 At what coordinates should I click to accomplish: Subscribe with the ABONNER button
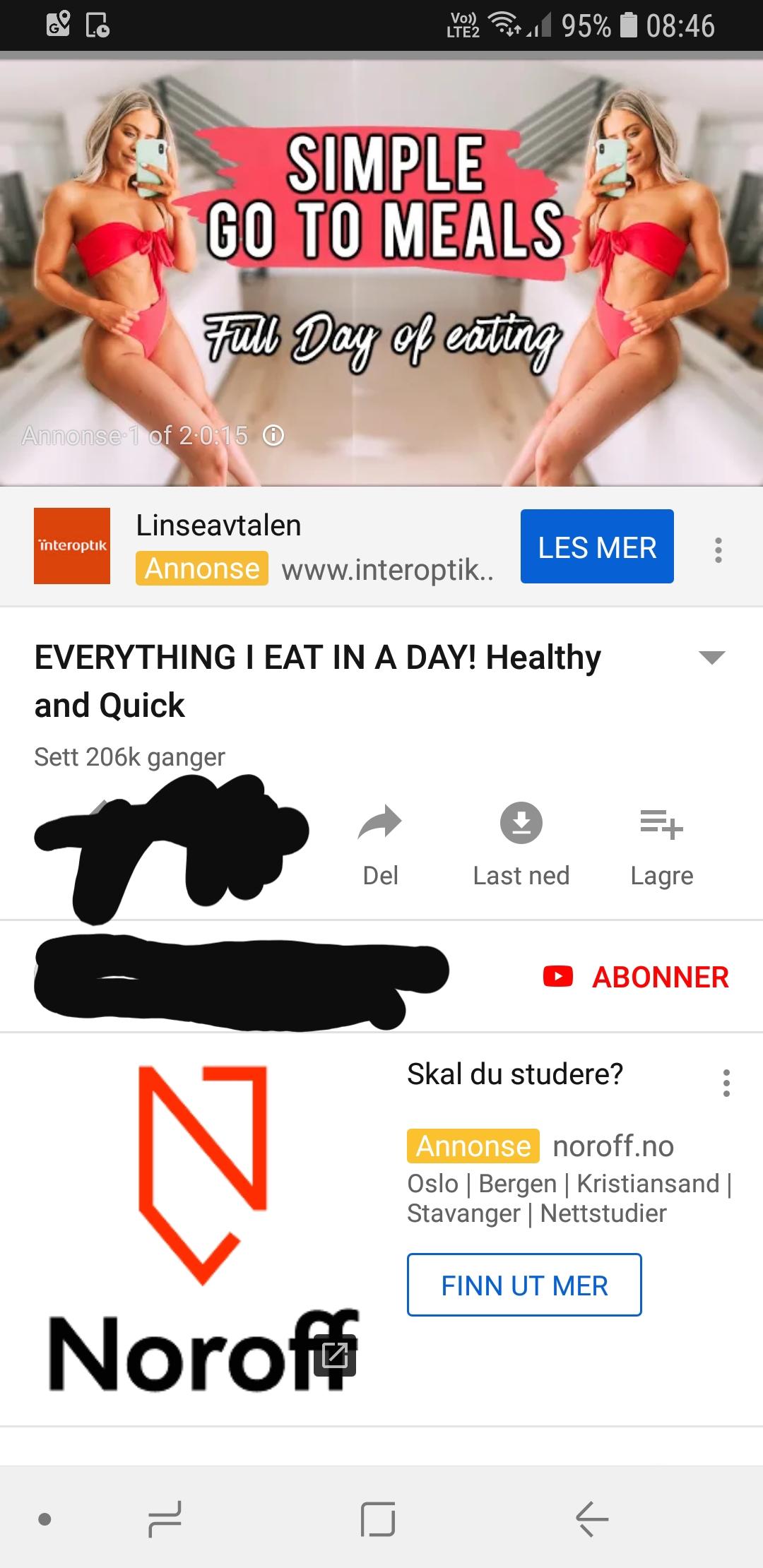636,977
